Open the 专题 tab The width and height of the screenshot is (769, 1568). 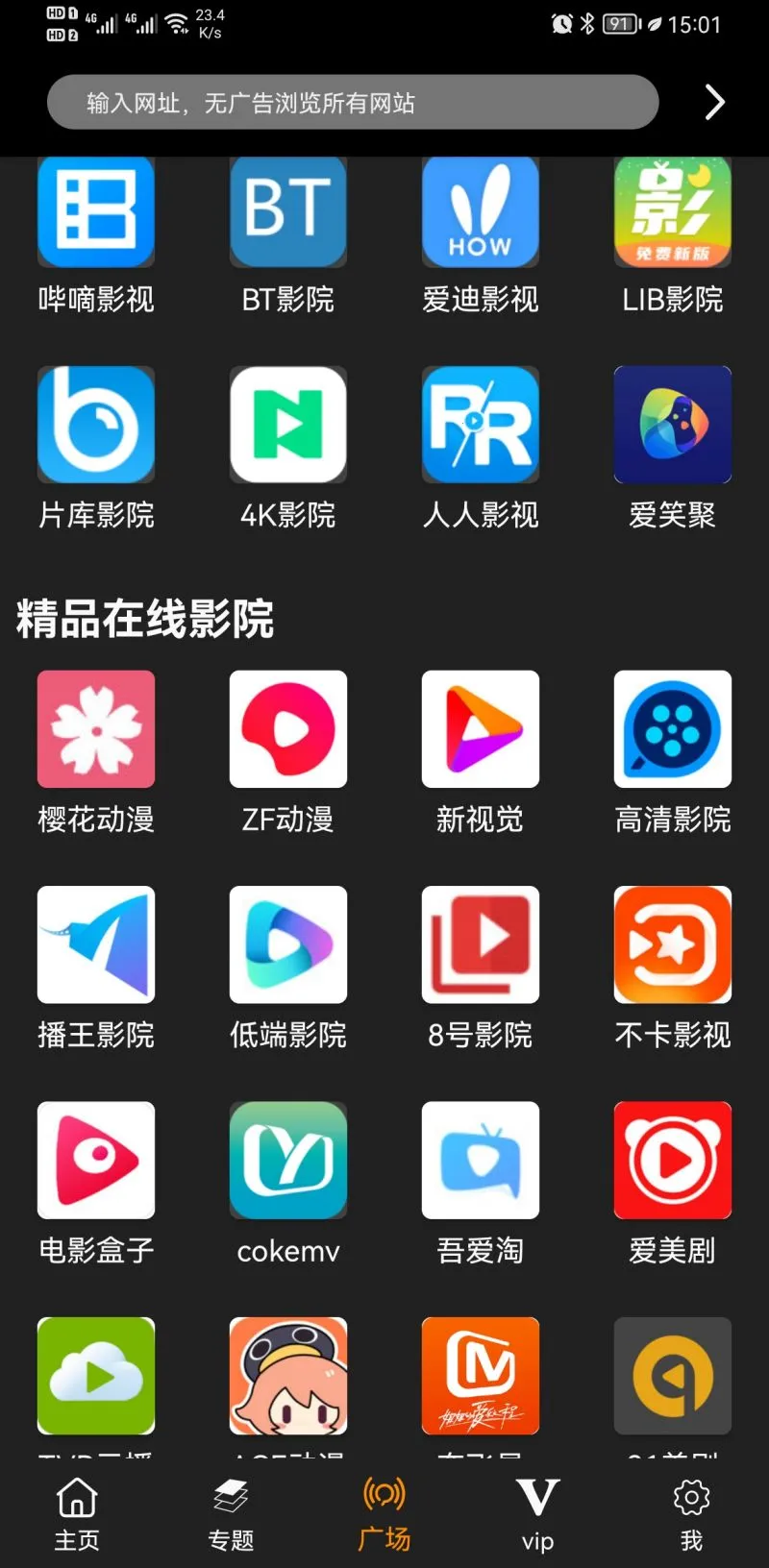[231, 1514]
